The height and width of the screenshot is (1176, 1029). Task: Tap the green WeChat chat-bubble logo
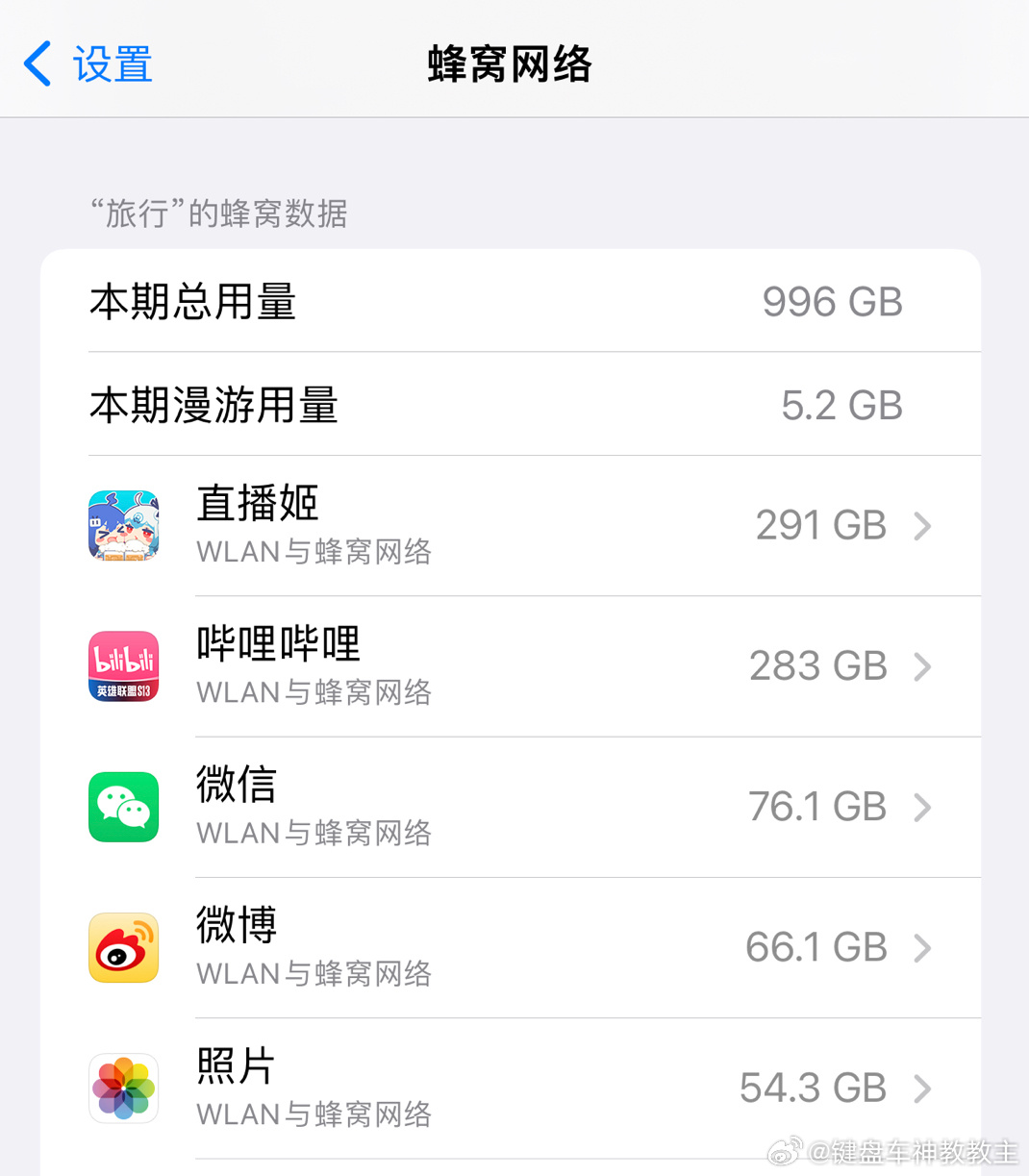pos(123,807)
